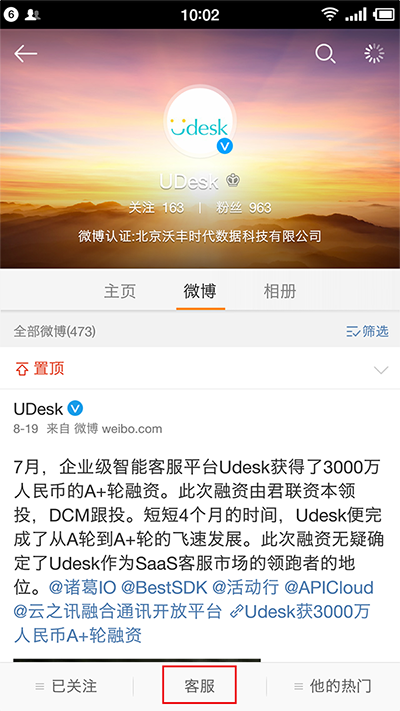Open the @云之讯融合通讯开放平台 mention

click(118, 611)
